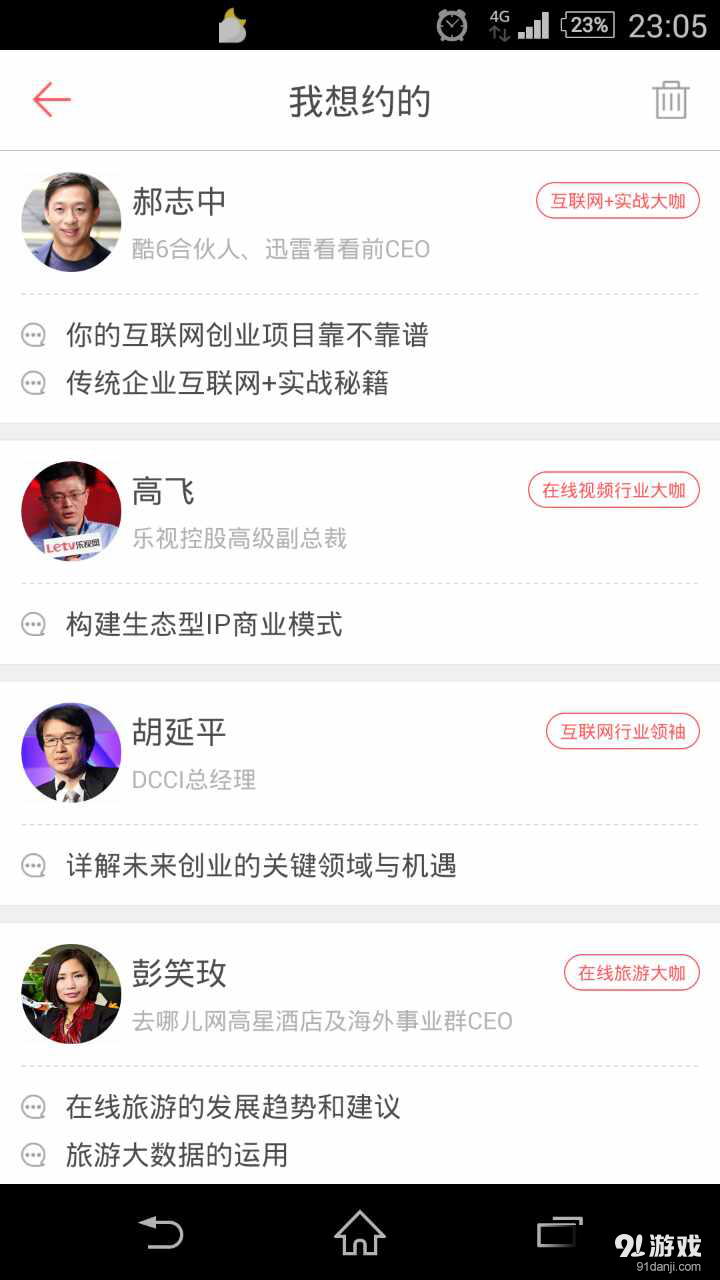Select the 在线旅游大咖 tag by 彭笑玫
This screenshot has width=720, height=1280.
tap(631, 972)
